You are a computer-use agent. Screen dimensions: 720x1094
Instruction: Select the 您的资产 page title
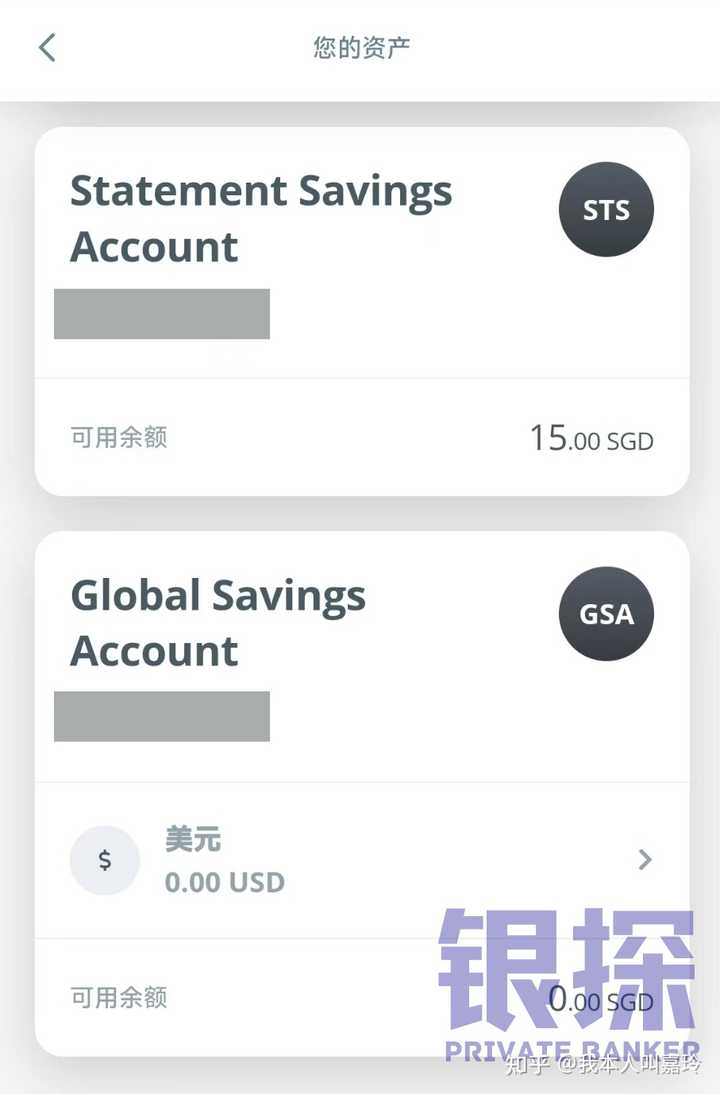(359, 46)
